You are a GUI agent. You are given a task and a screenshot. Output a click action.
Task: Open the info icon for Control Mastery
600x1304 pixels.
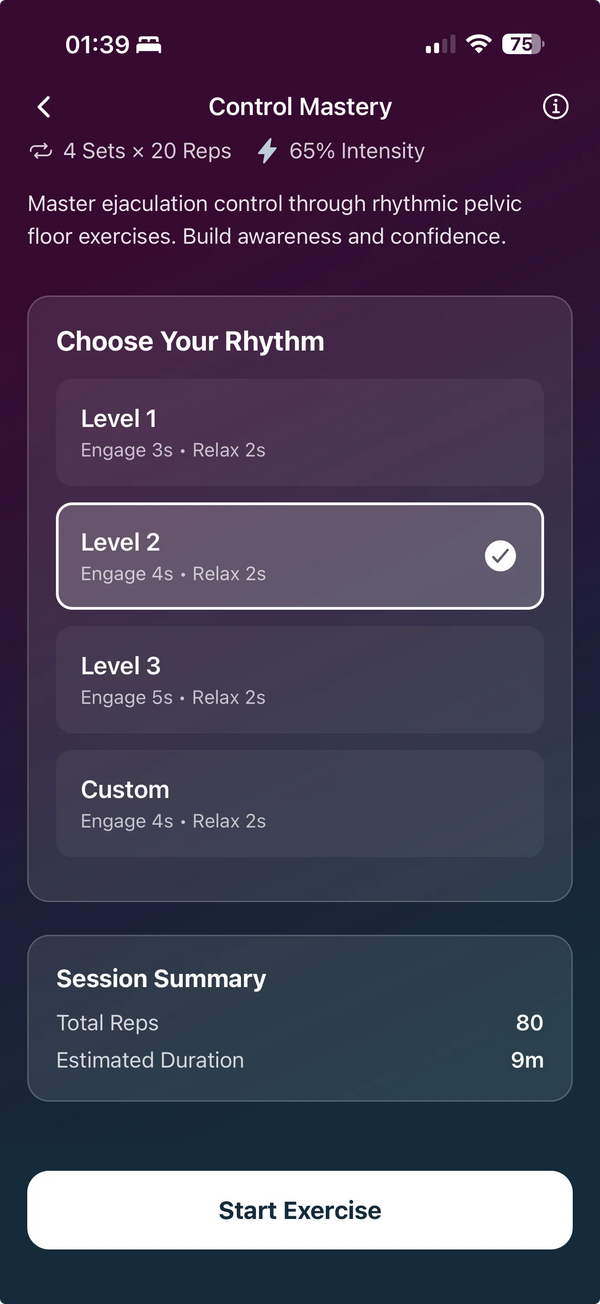[x=555, y=107]
